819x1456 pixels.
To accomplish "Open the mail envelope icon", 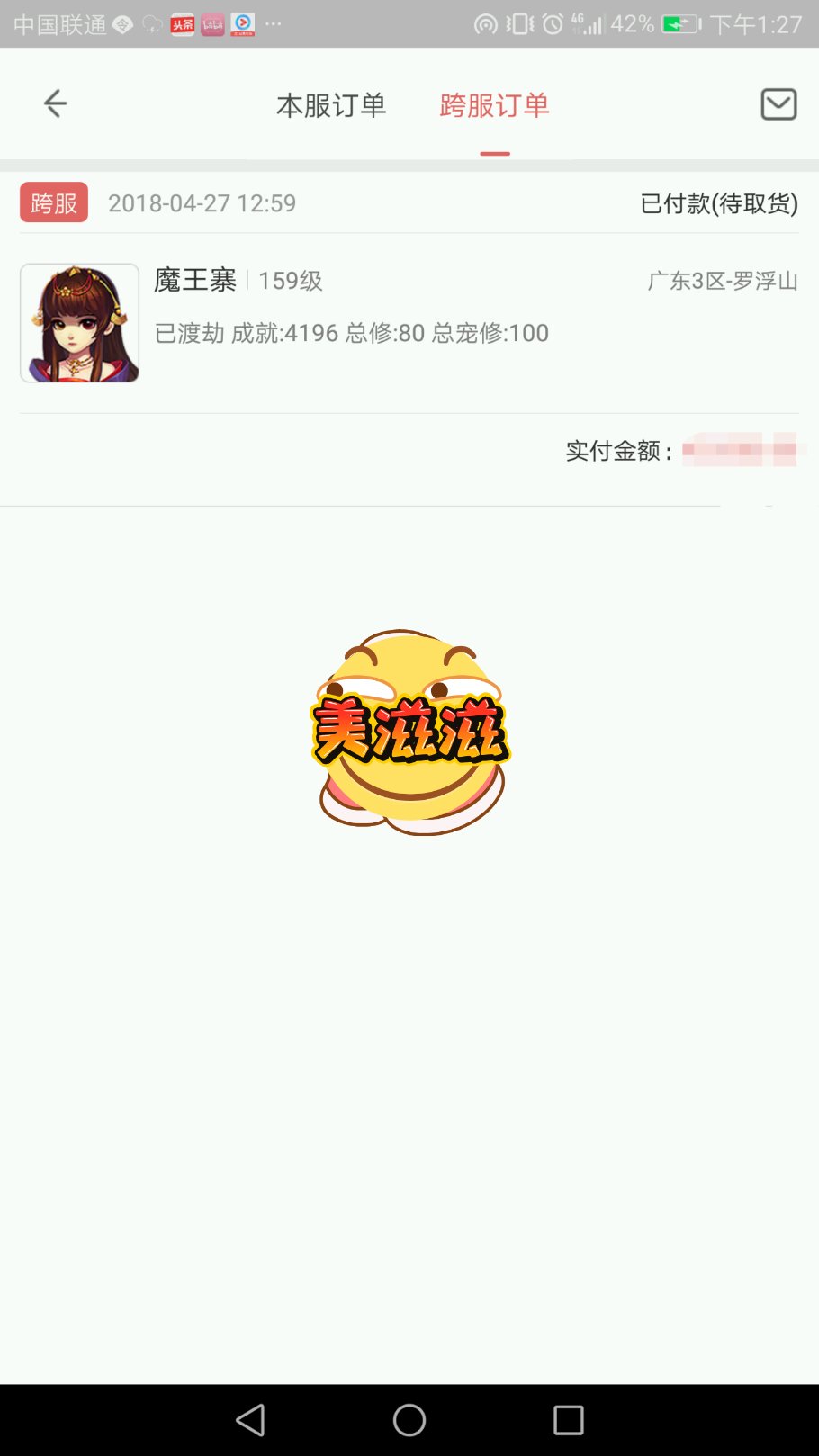I will pyautogui.click(x=778, y=104).
